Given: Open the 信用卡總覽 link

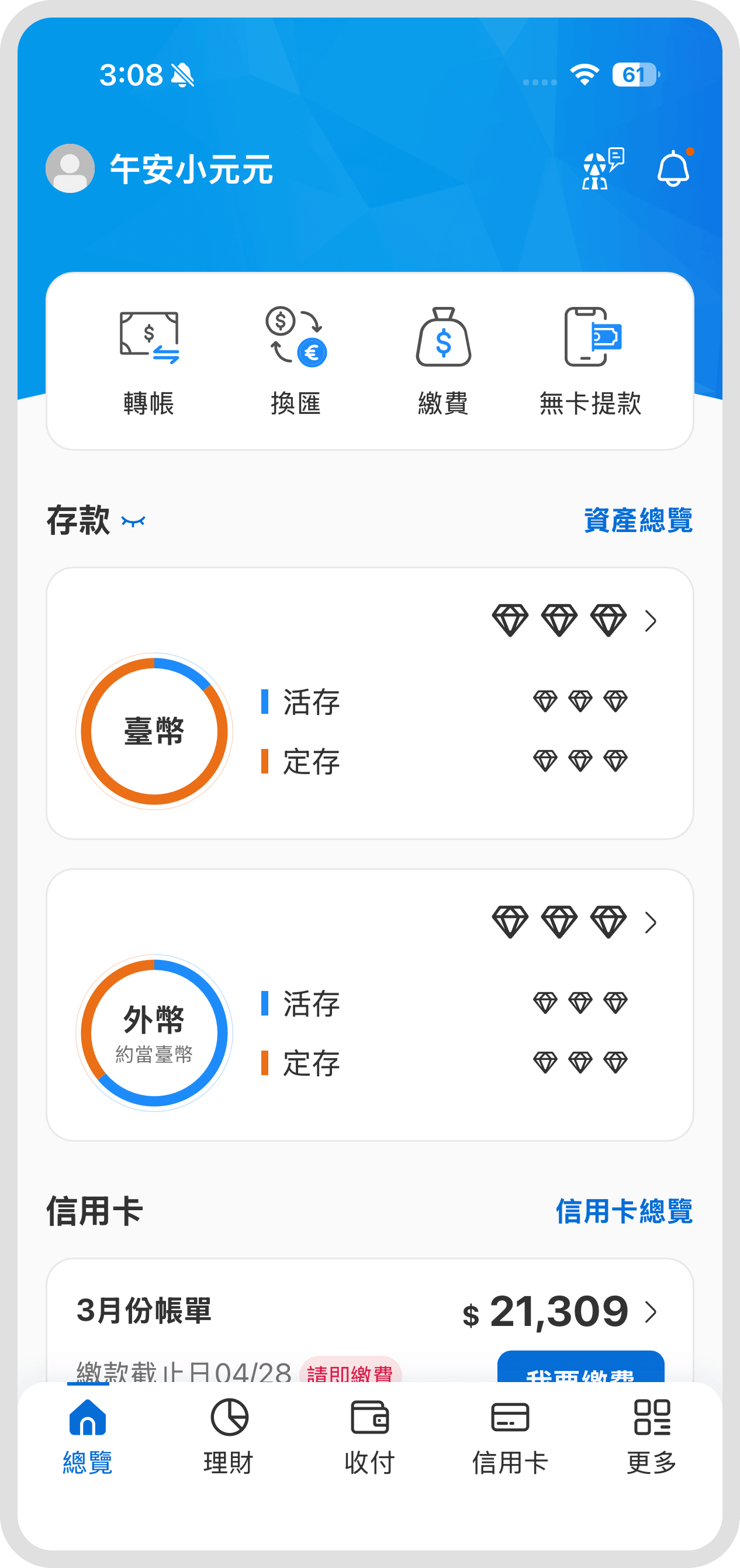Looking at the screenshot, I should 624,1211.
